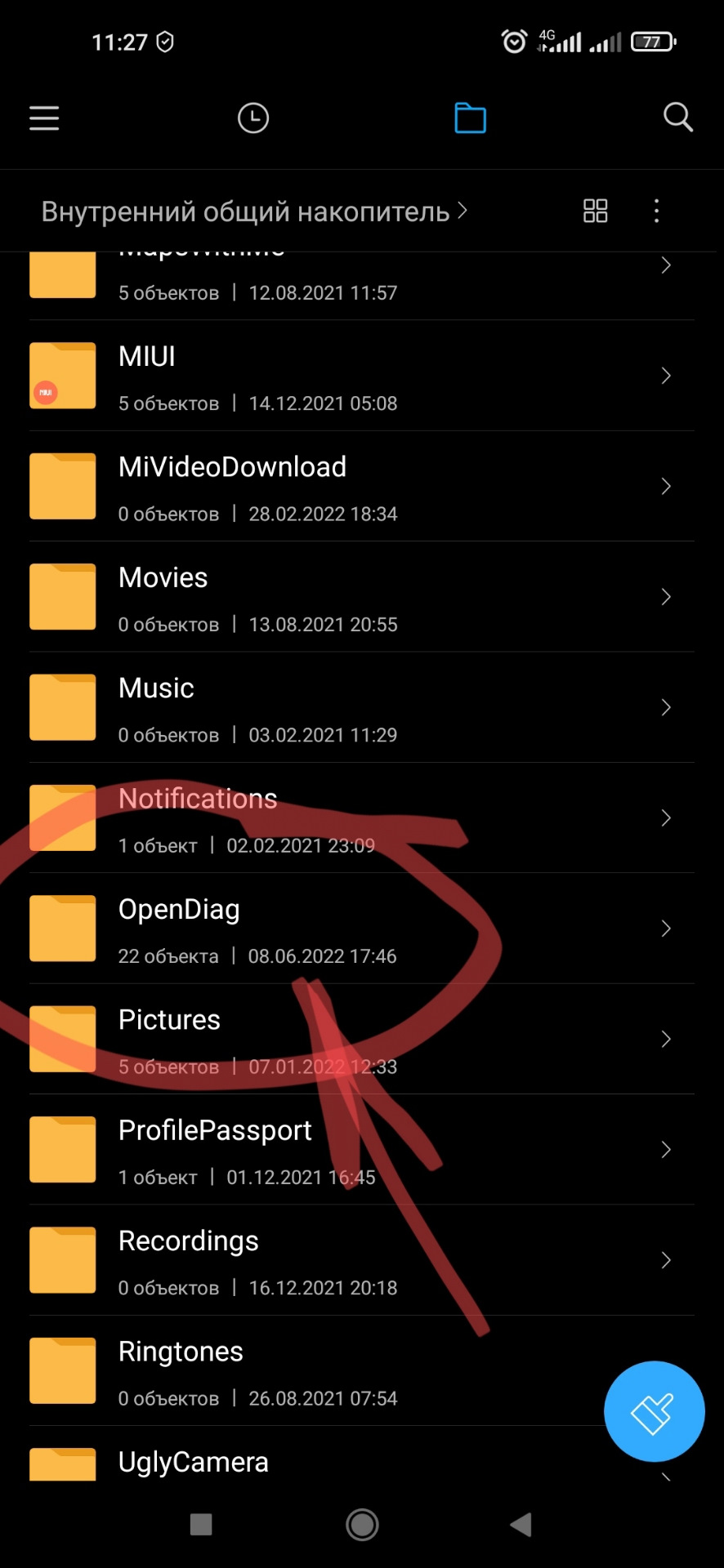Open the hamburger menu drawer

tap(44, 118)
